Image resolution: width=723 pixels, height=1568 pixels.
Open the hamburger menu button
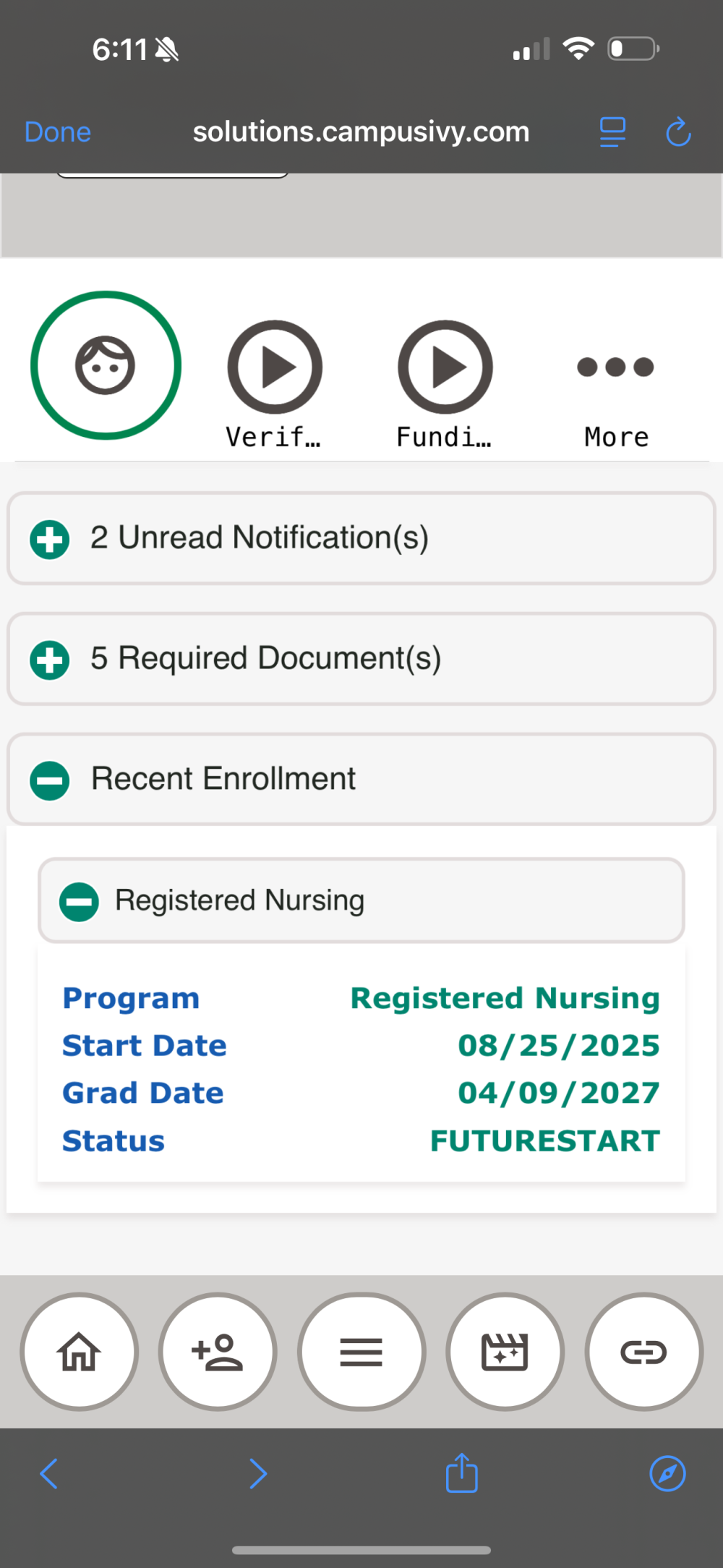pyautogui.click(x=361, y=1352)
